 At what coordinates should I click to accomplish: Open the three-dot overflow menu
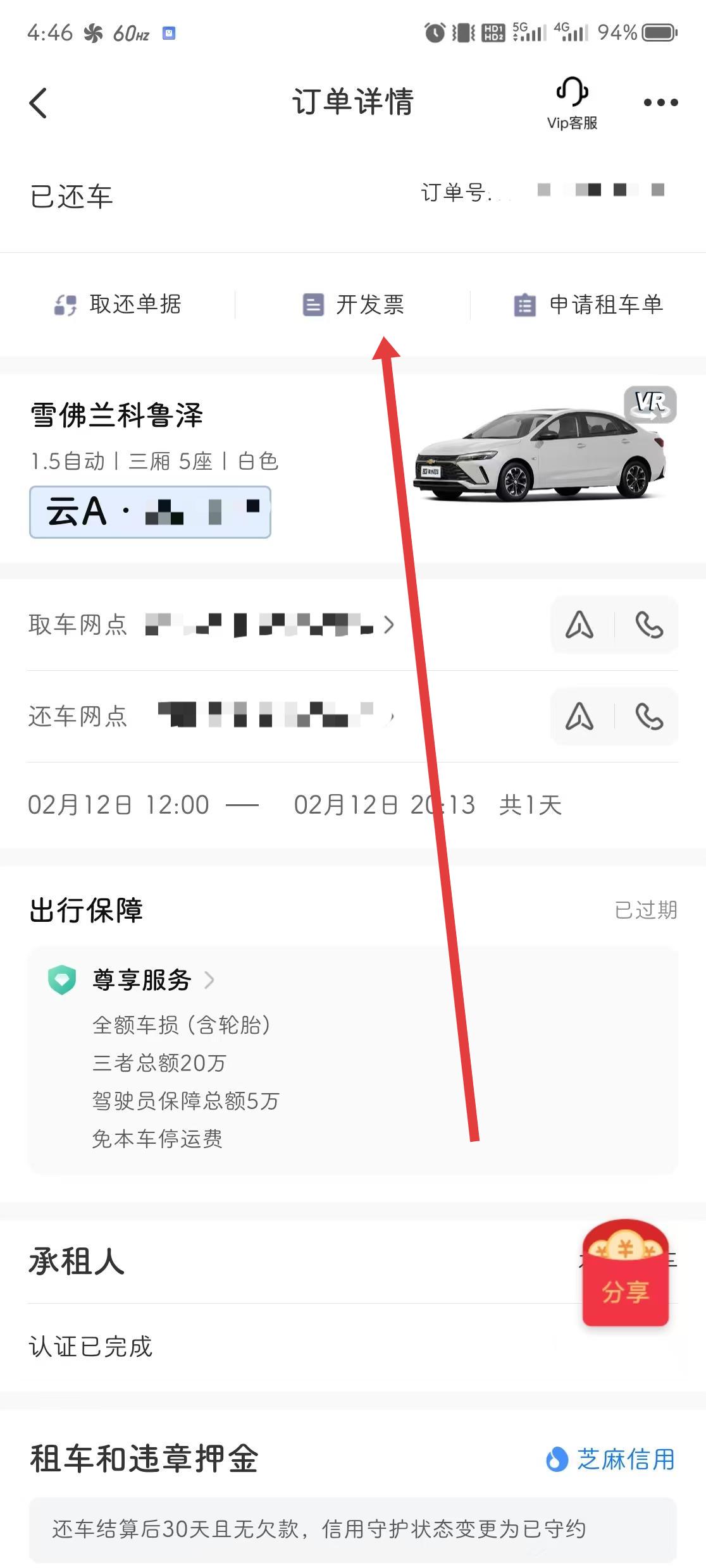[x=660, y=102]
